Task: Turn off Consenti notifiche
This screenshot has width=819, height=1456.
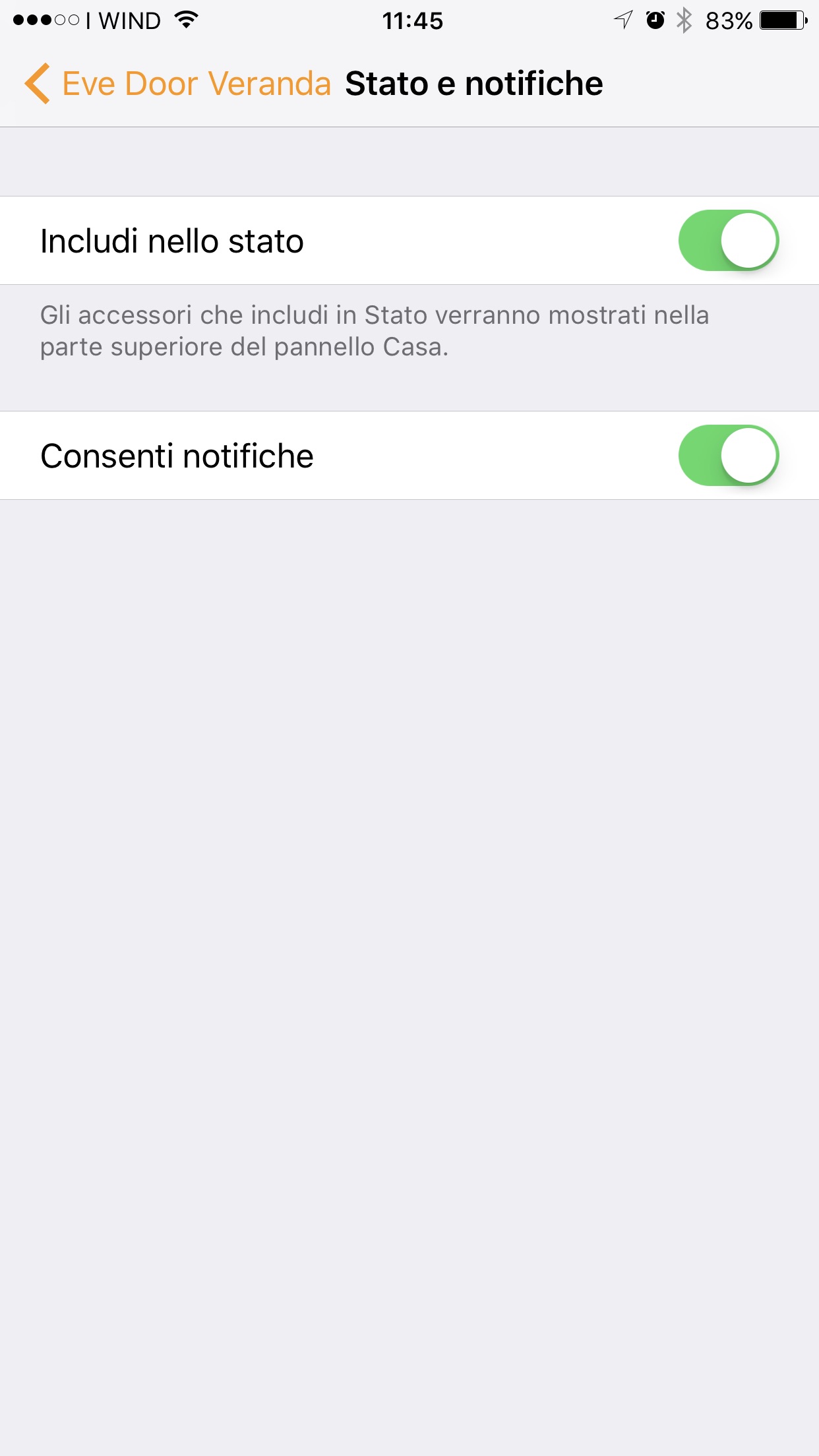Action: click(728, 456)
